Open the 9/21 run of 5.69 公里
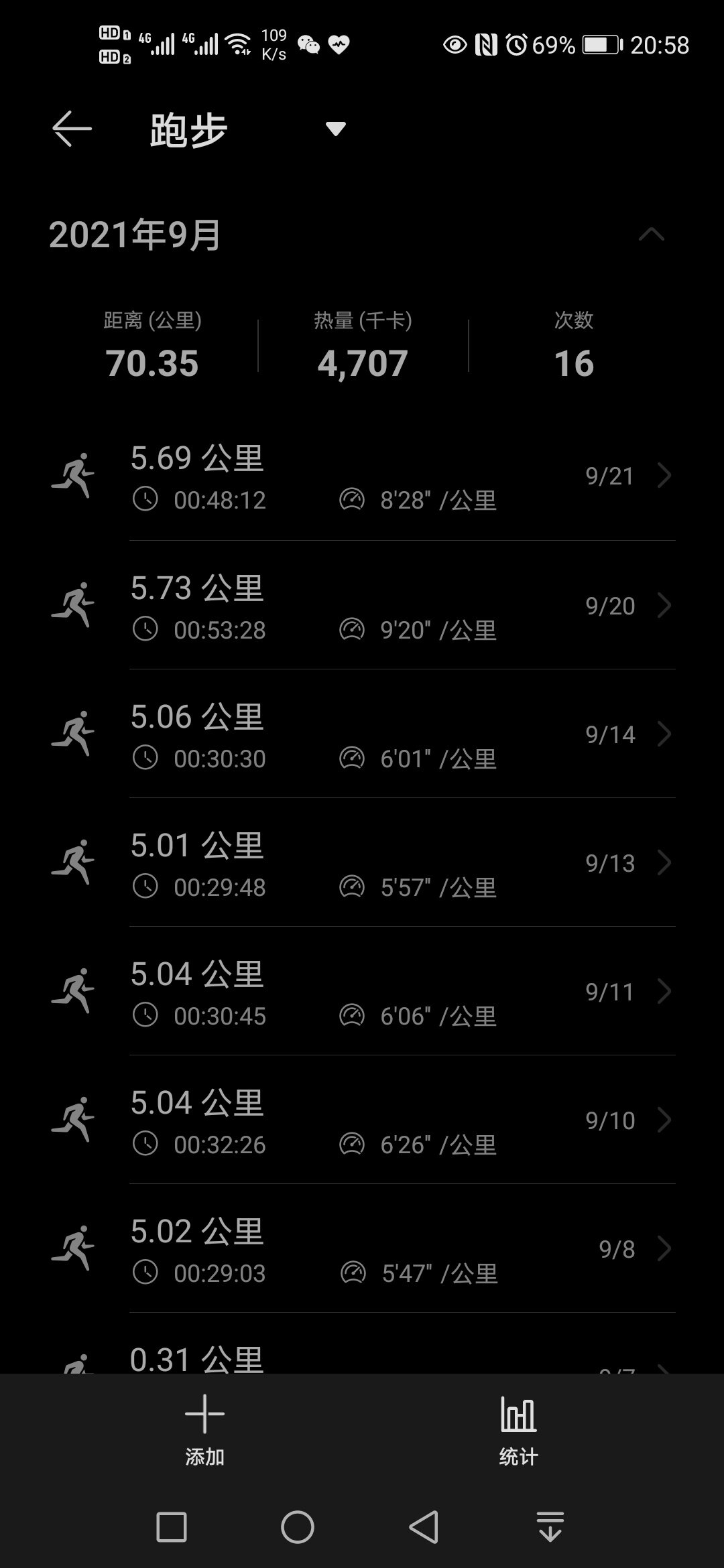 (x=401, y=476)
